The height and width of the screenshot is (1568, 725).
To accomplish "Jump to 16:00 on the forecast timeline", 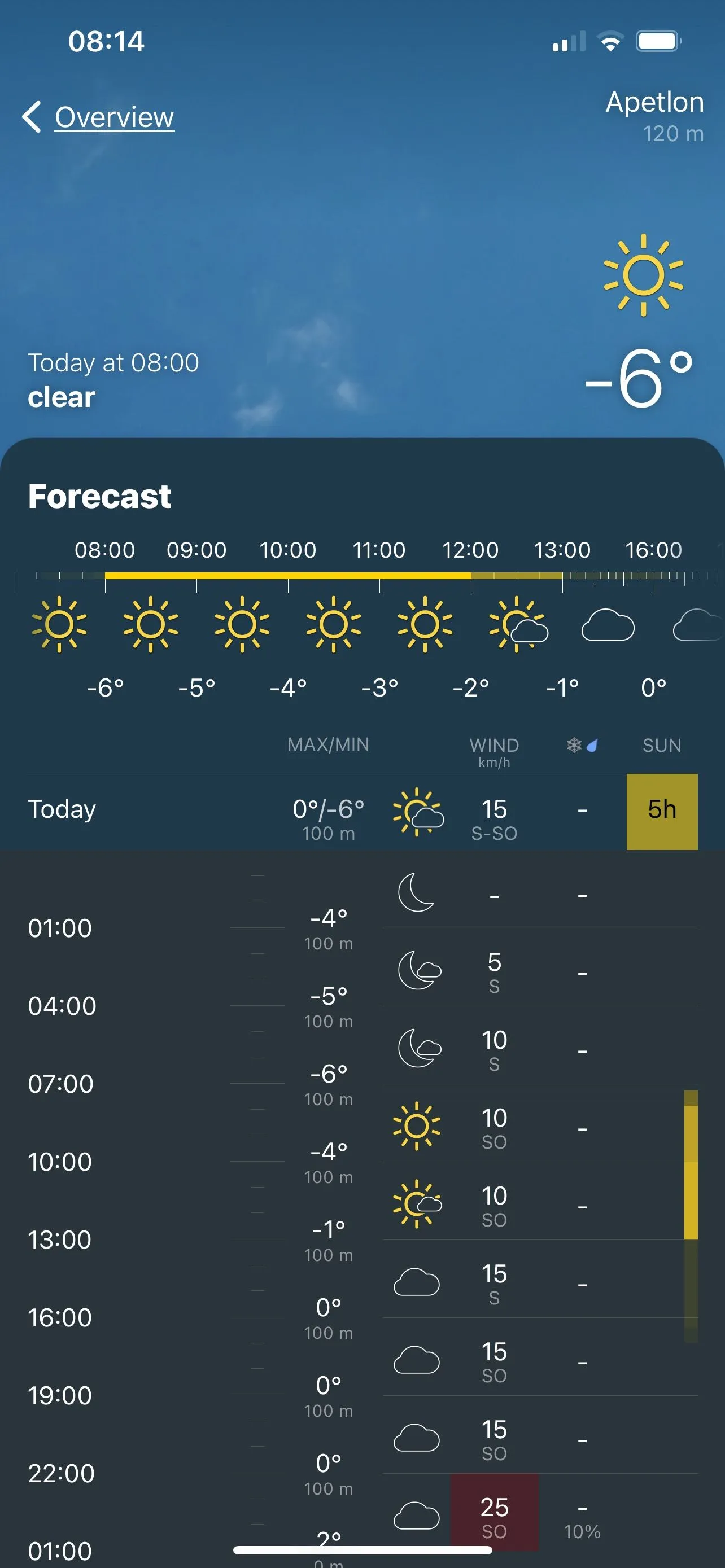I will [653, 550].
